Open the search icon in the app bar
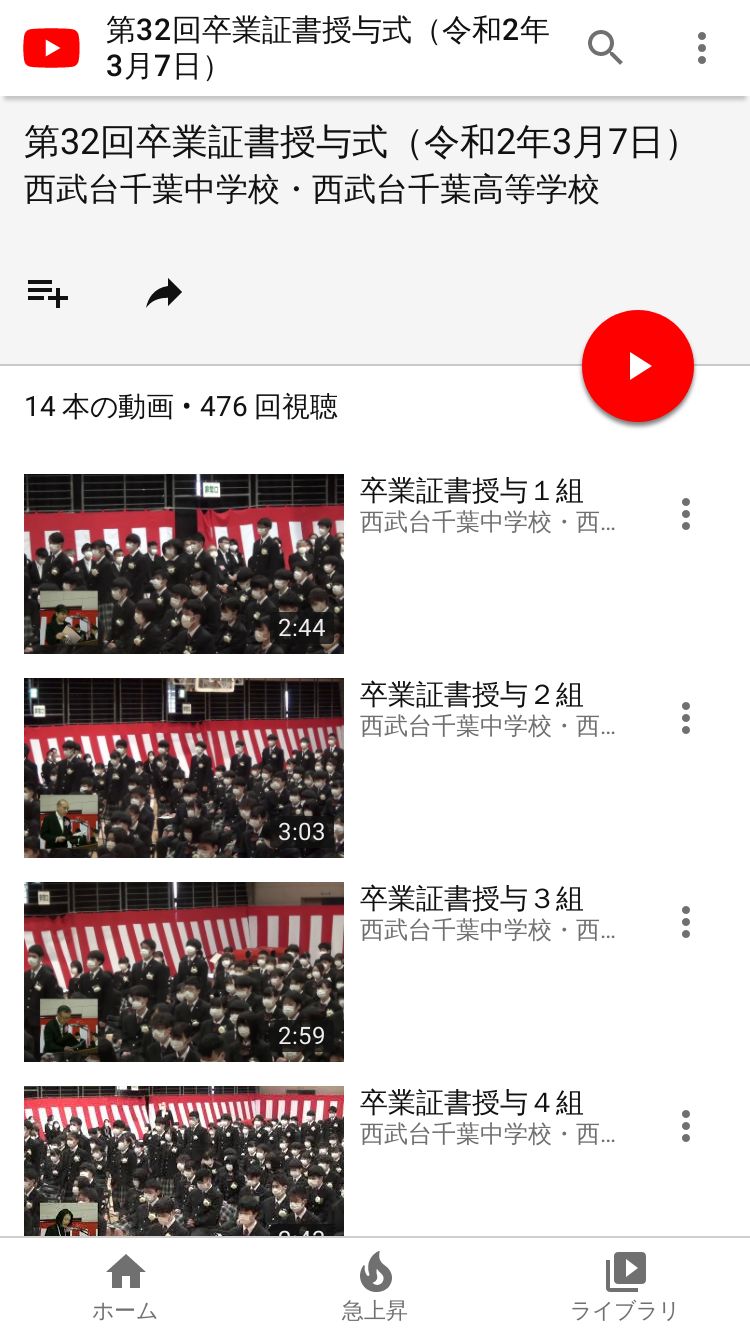Viewport: 750px width, 1334px height. coord(605,47)
